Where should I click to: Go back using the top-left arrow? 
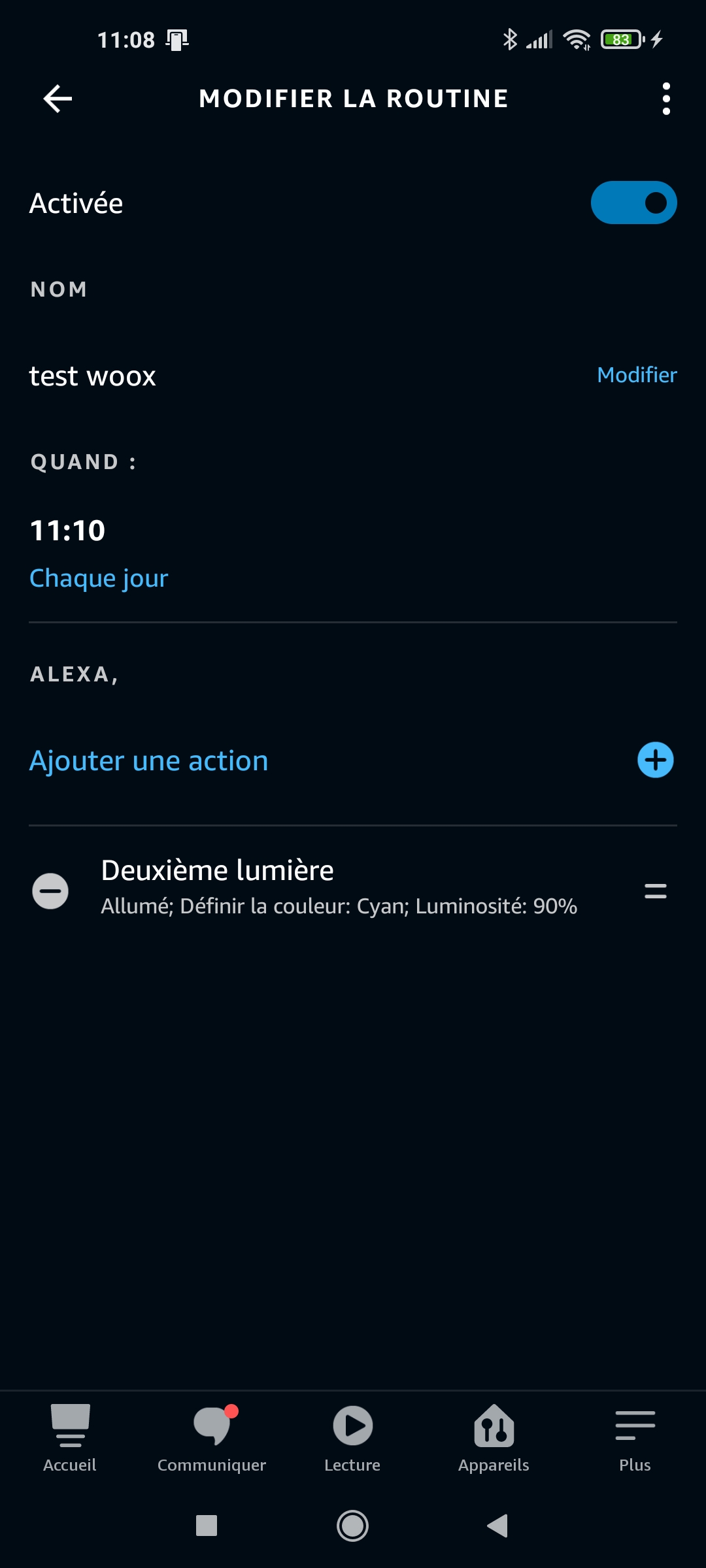click(58, 99)
